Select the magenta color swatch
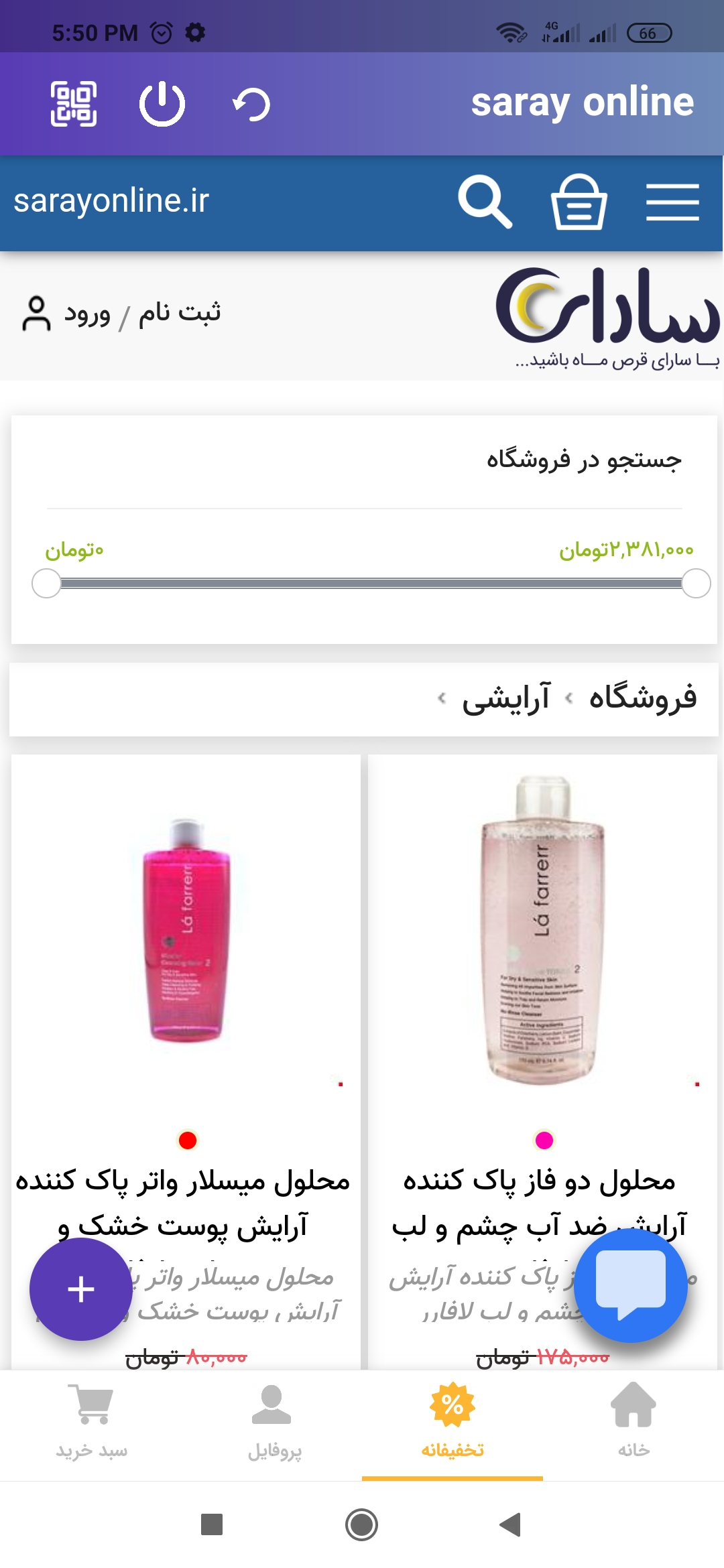Image resolution: width=724 pixels, height=1568 pixels. (x=544, y=1140)
